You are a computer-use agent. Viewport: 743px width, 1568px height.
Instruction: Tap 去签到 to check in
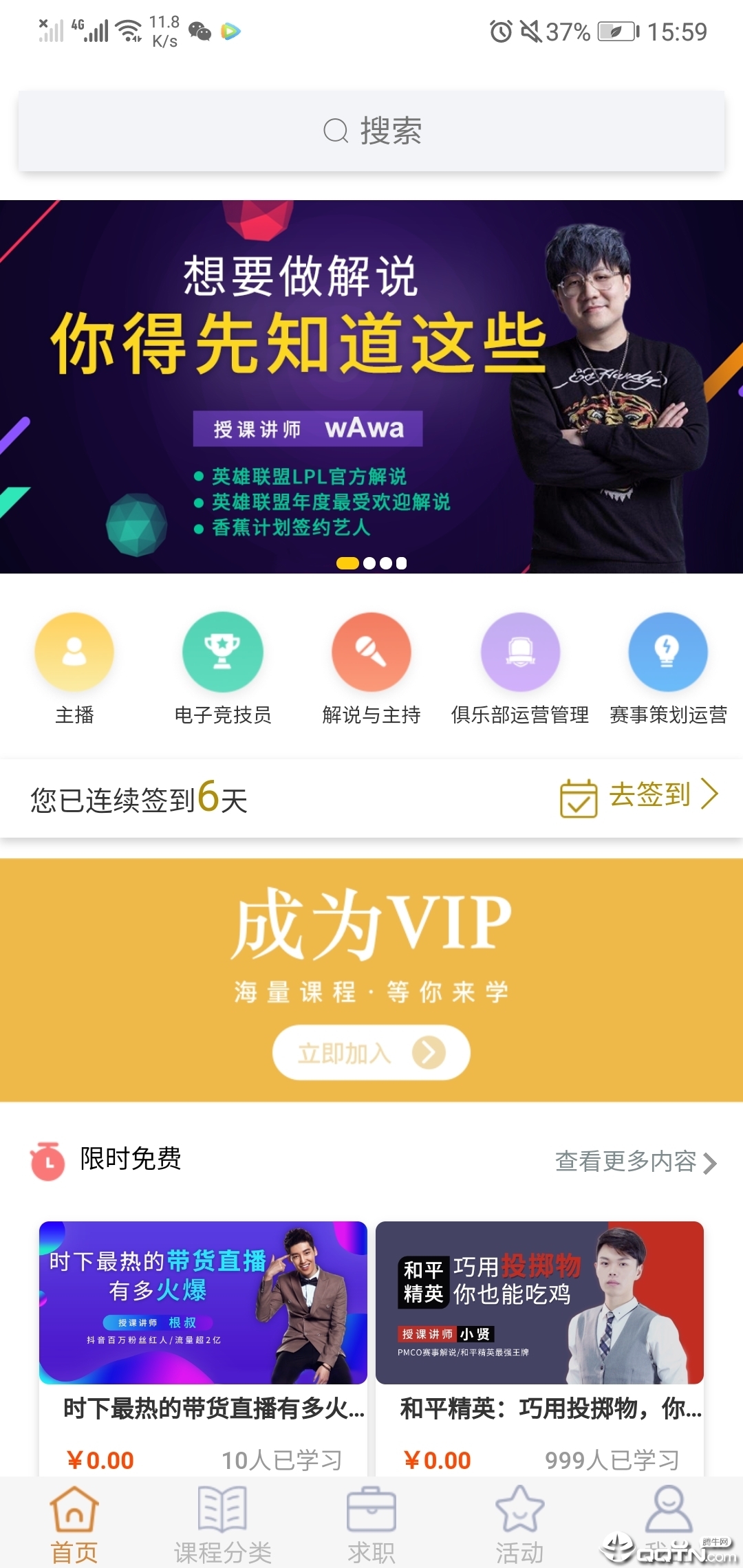point(640,796)
